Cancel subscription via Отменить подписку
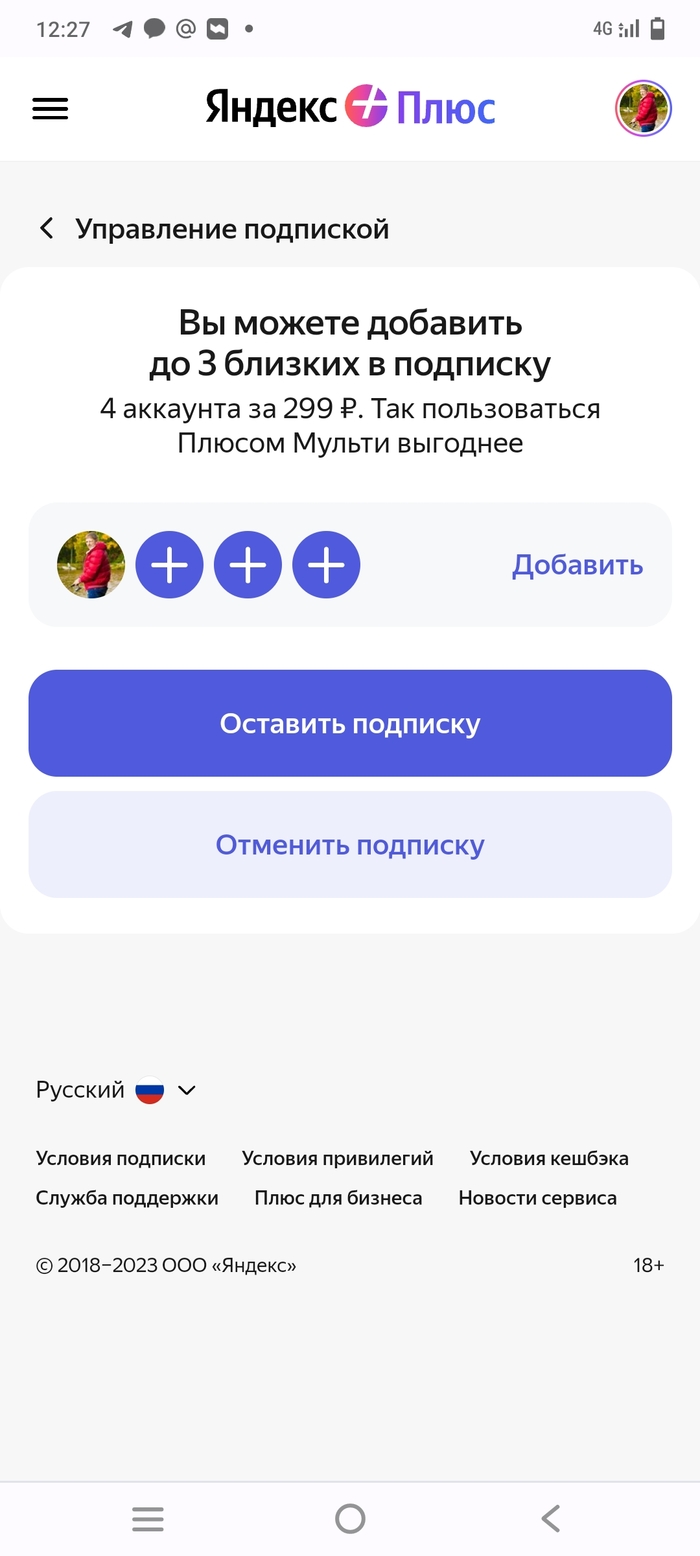Image resolution: width=700 pixels, height=1556 pixels. click(x=350, y=845)
